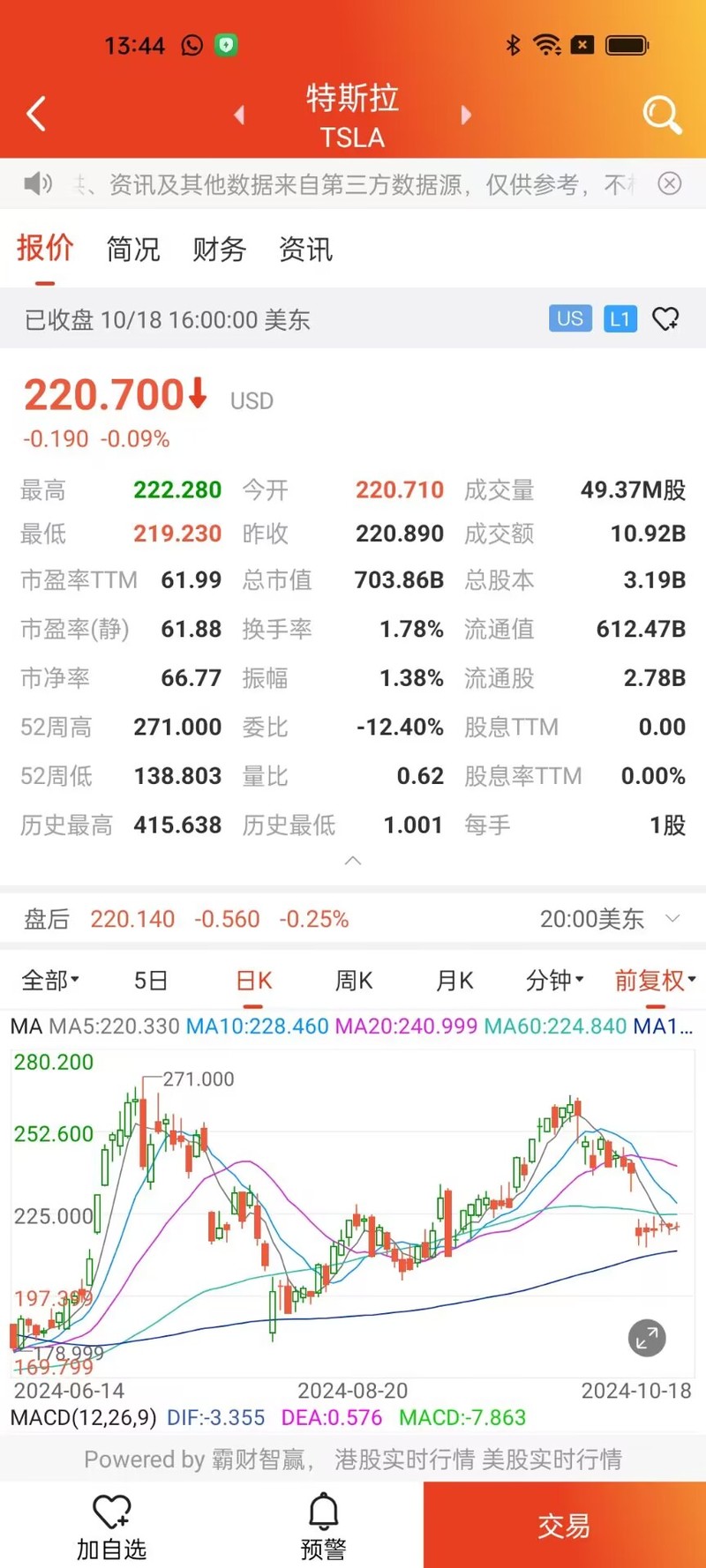Open the 全部 chart dropdown
This screenshot has width=706, height=1568.
50,981
